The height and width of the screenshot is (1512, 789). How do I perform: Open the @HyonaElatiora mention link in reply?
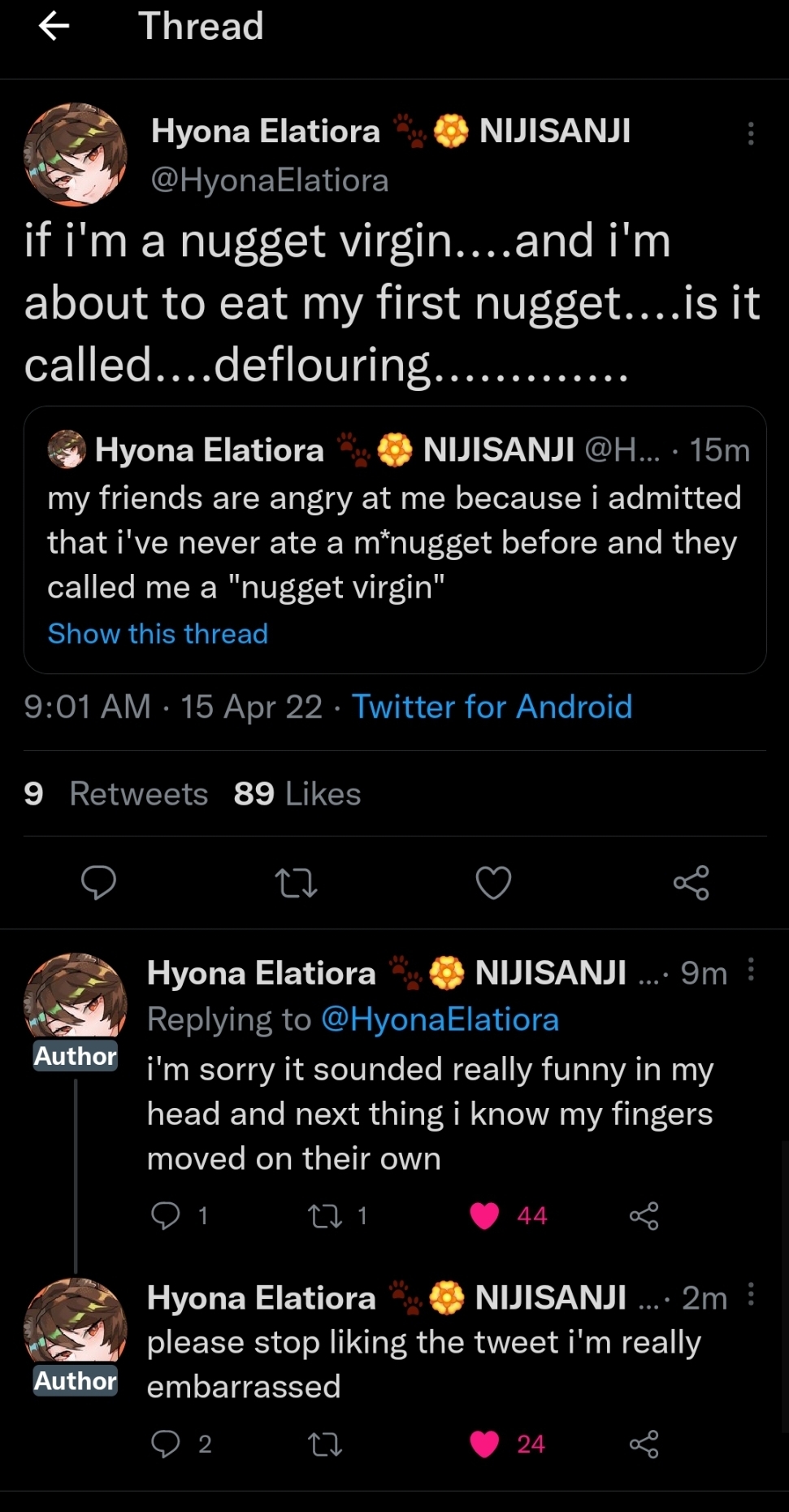[x=440, y=1019]
